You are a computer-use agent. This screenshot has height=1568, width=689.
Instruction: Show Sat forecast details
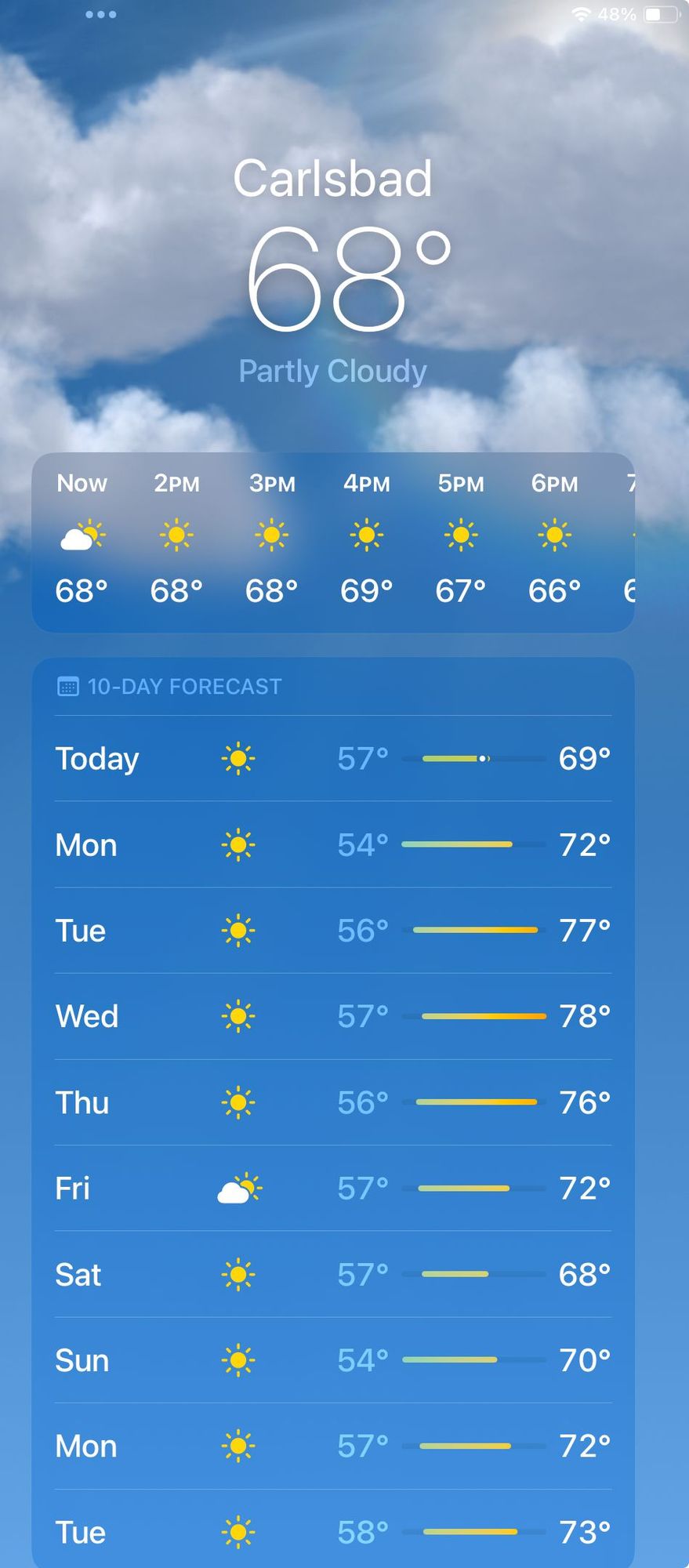click(x=332, y=1275)
